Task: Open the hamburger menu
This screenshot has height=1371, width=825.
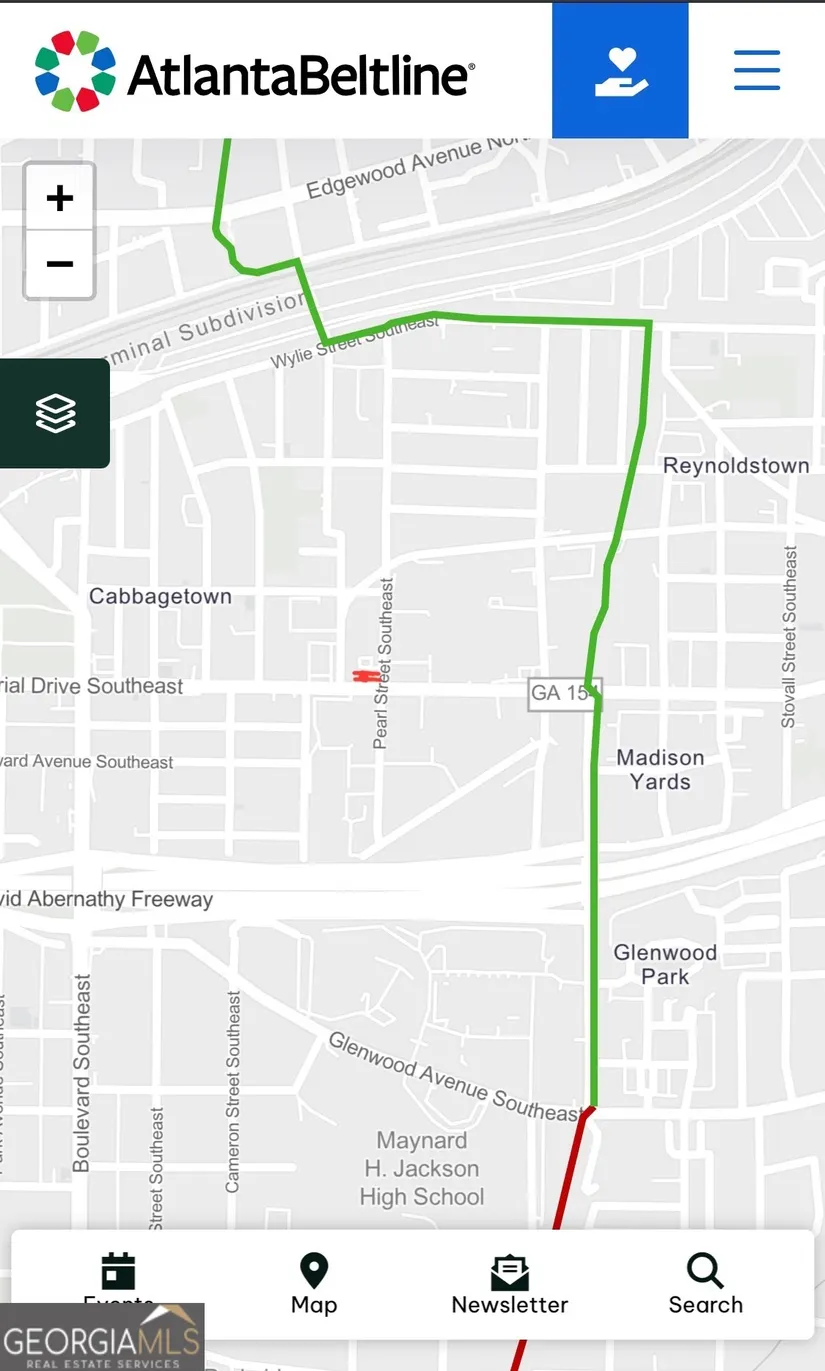Action: point(757,71)
